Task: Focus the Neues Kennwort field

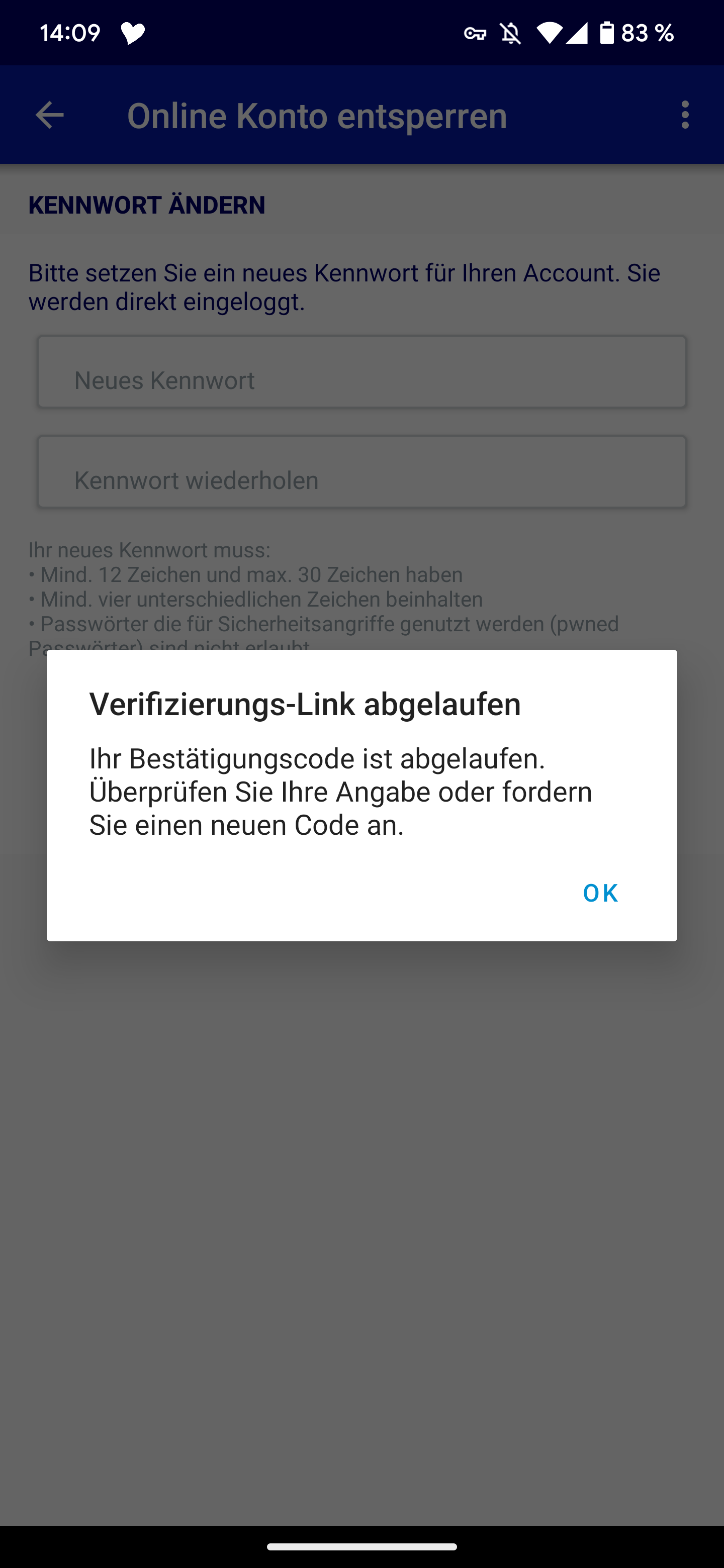Action: coord(361,372)
